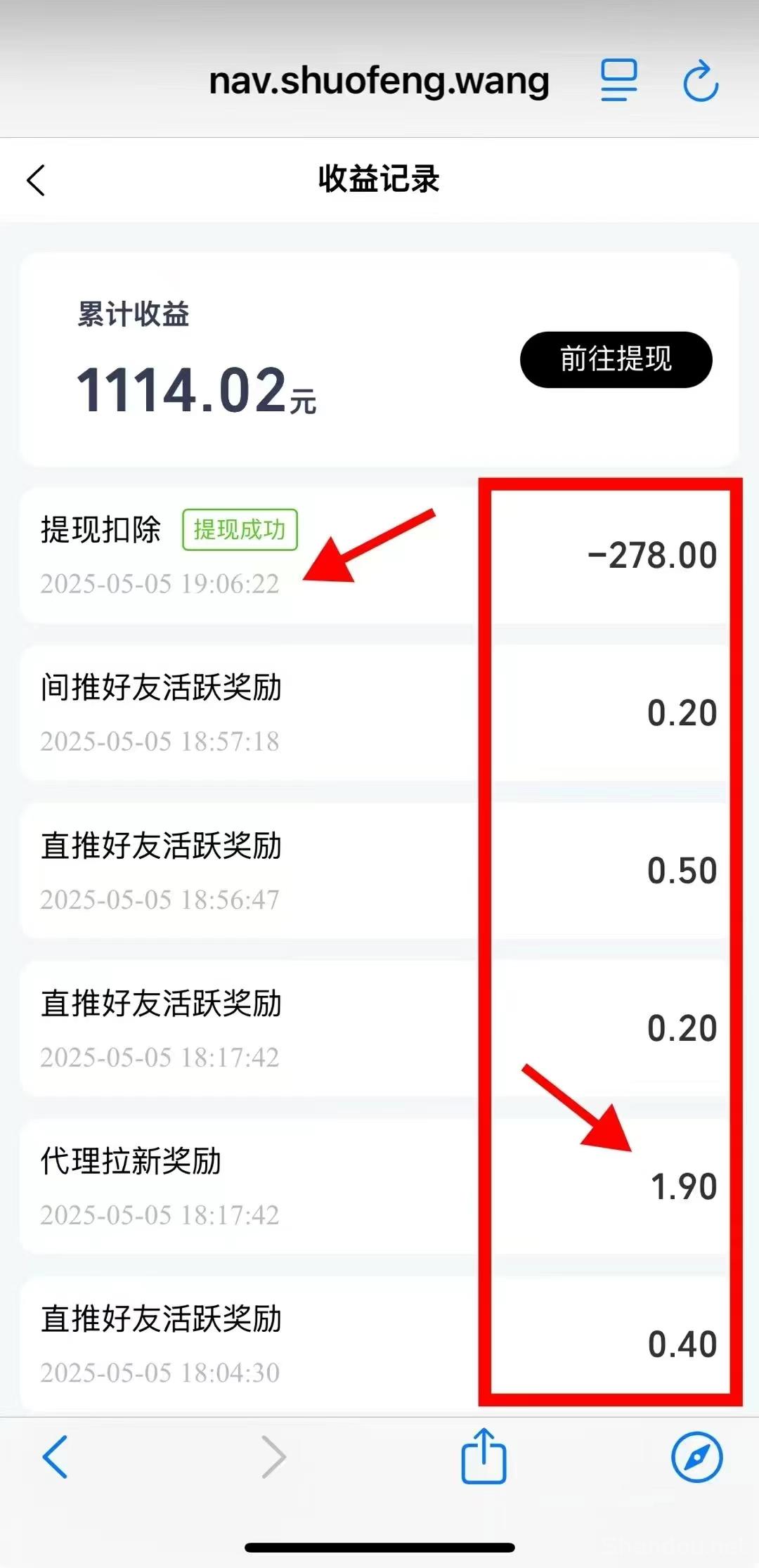Go back using the browser's bottom back arrow
This screenshot has width=759, height=1568.
[x=56, y=1456]
